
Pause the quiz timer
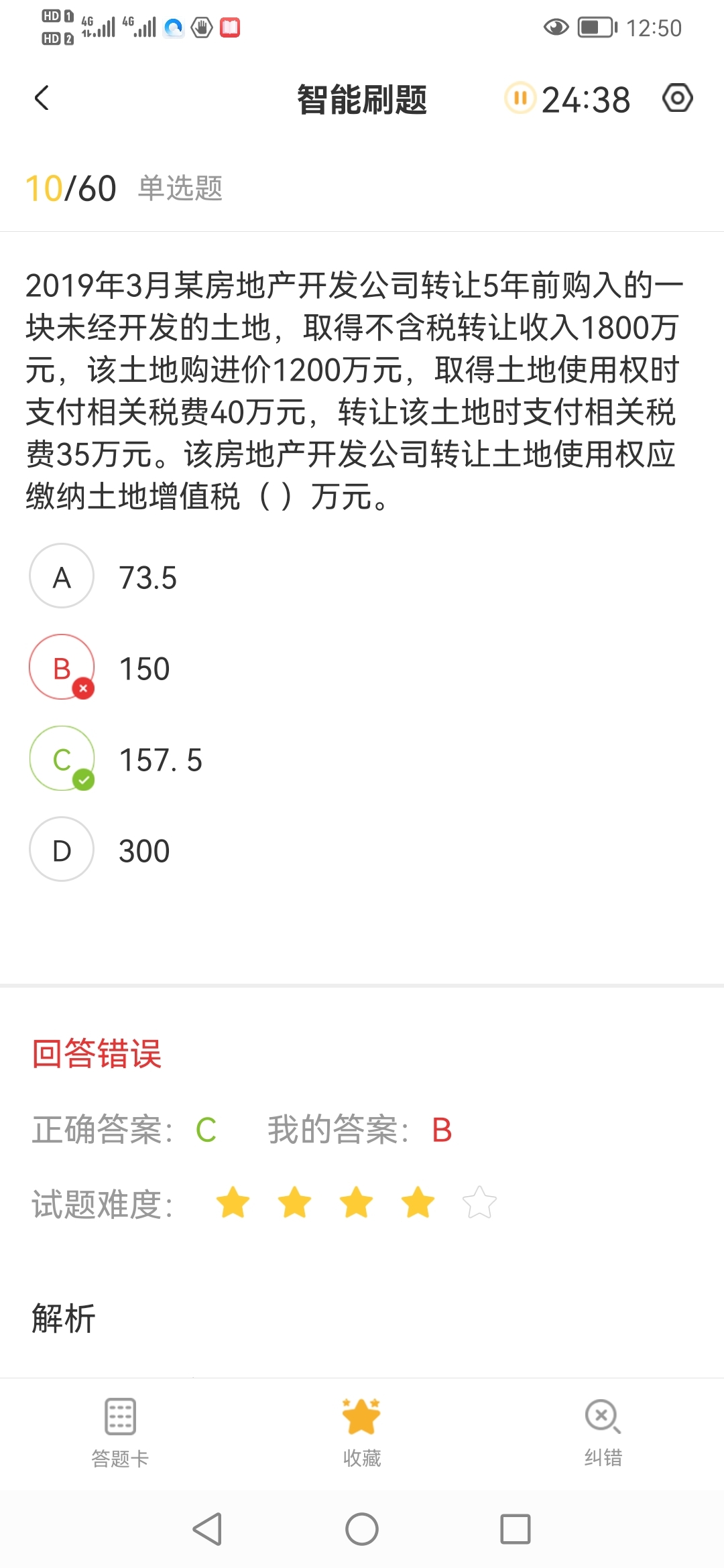520,99
